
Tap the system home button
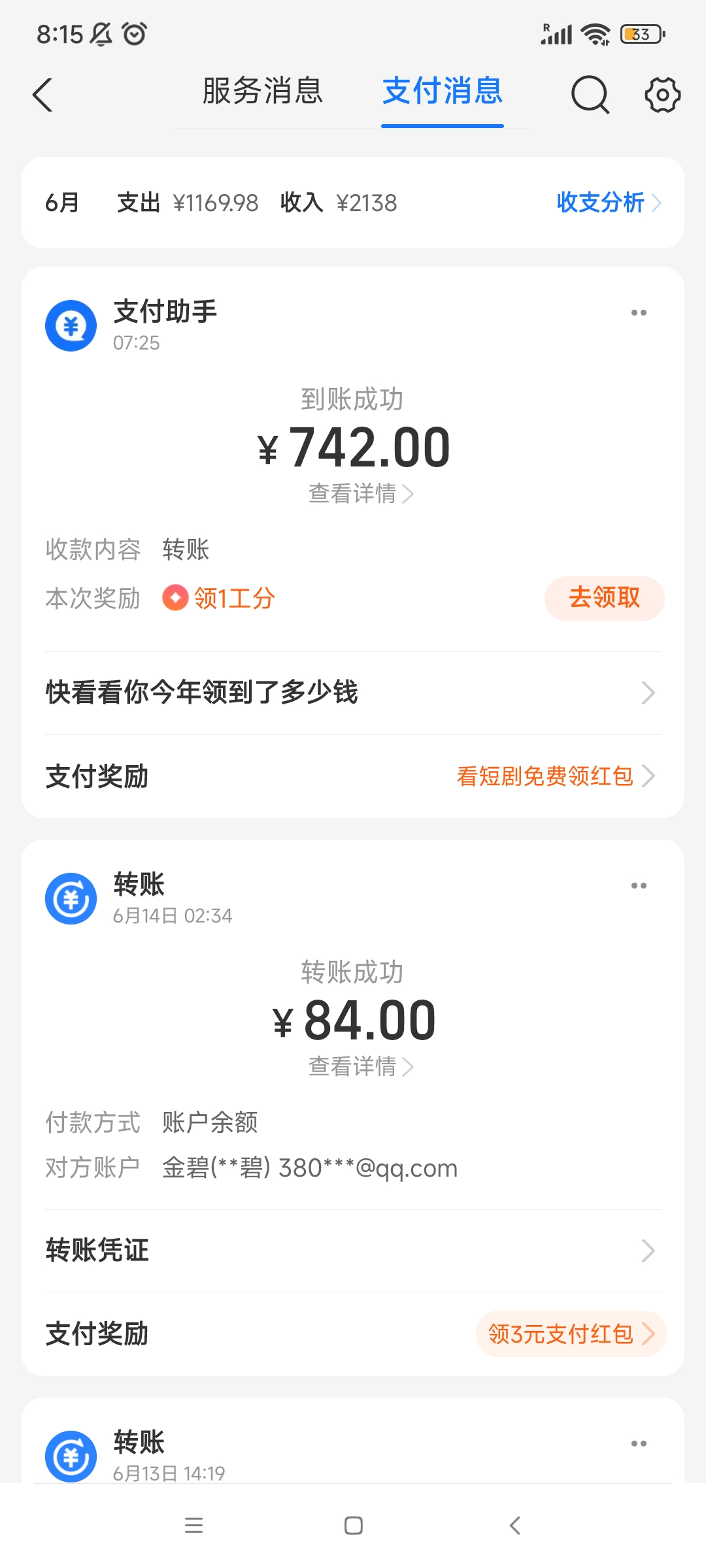(x=354, y=1526)
